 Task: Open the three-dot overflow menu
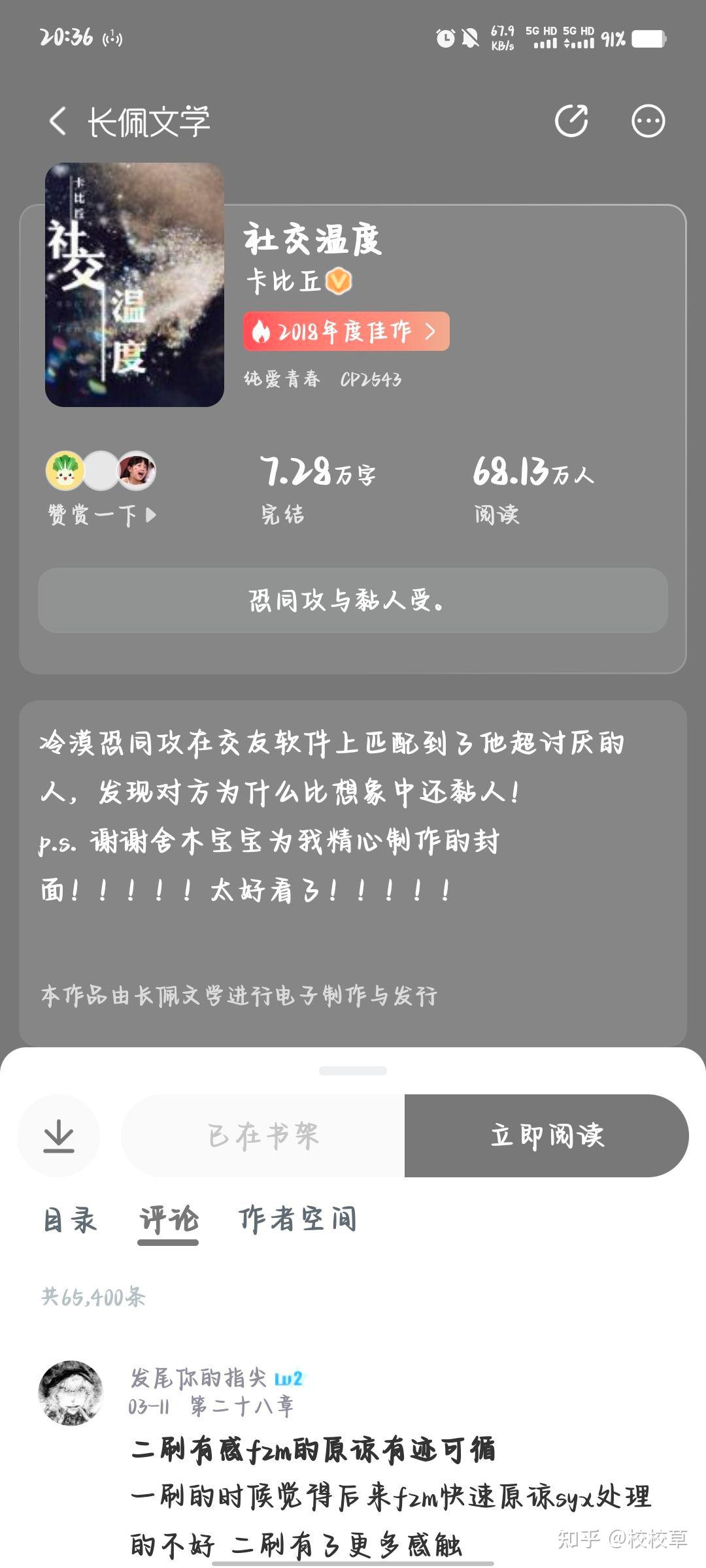click(x=648, y=122)
